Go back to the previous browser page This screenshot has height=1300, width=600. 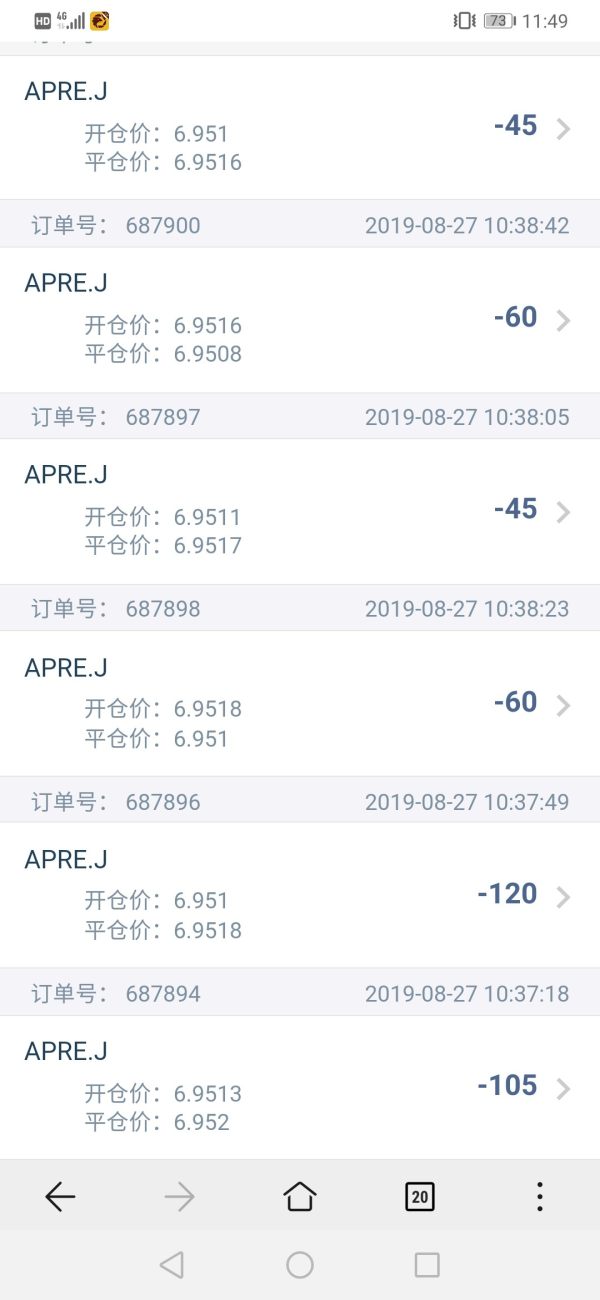point(60,1196)
